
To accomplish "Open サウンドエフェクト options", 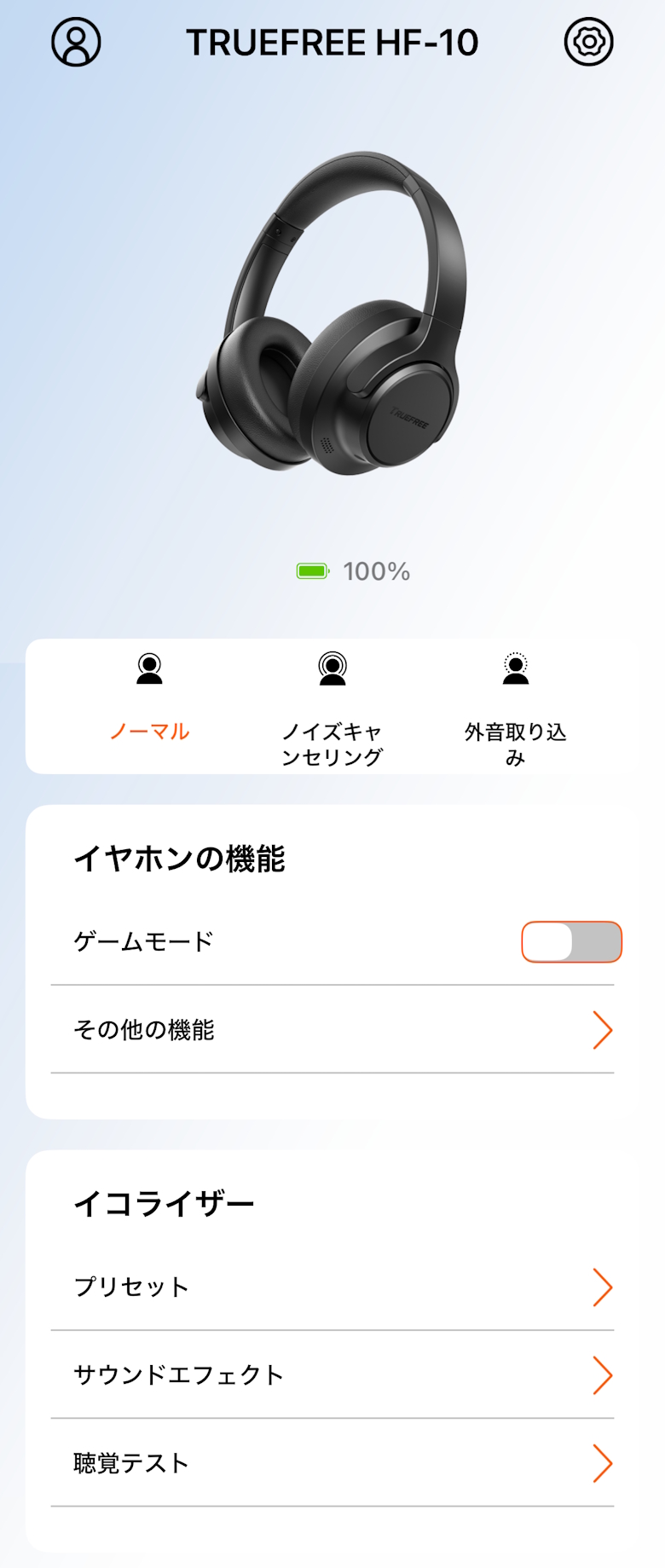I will (332, 1375).
